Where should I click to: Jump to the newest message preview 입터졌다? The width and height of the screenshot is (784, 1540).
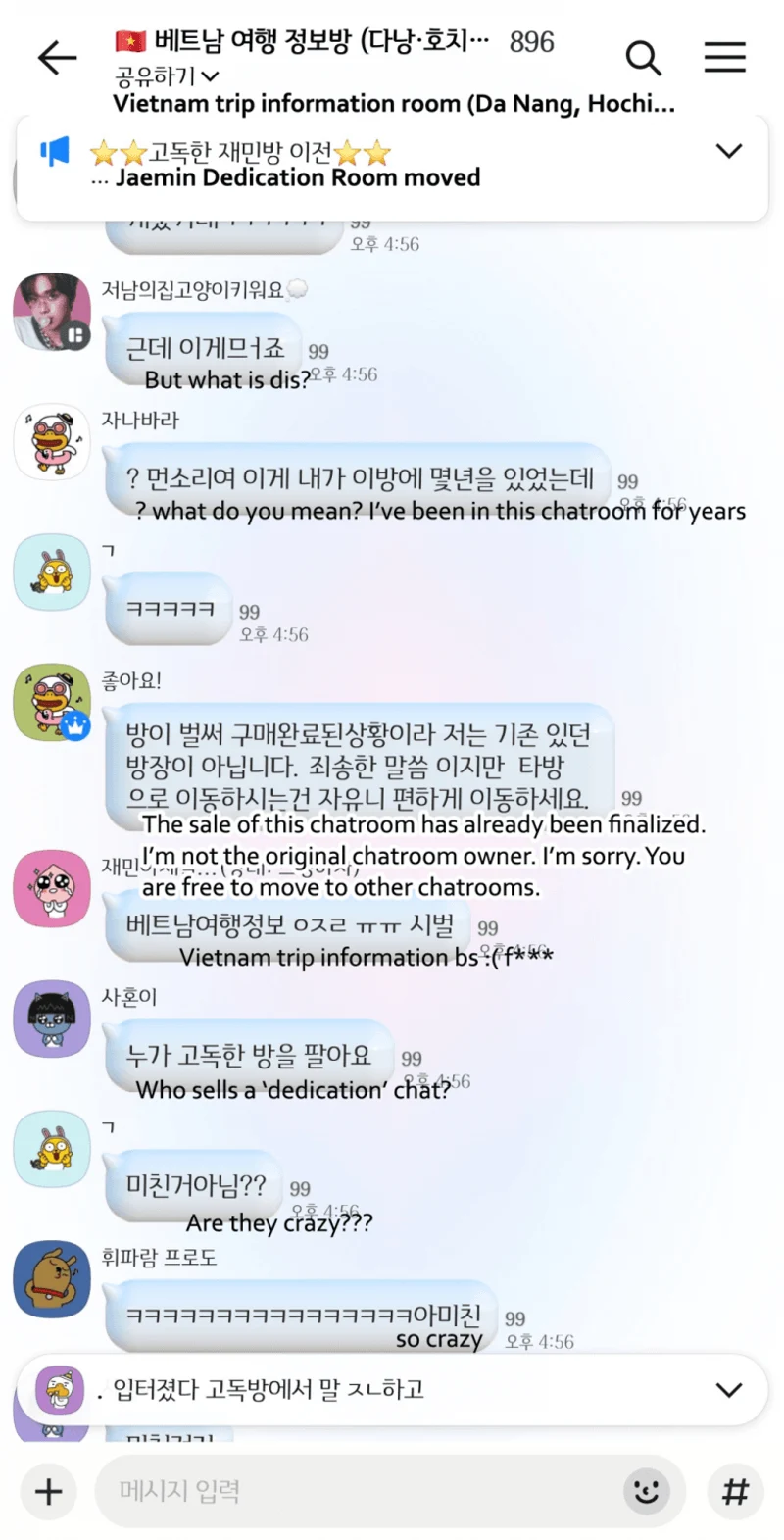pyautogui.click(x=392, y=1389)
